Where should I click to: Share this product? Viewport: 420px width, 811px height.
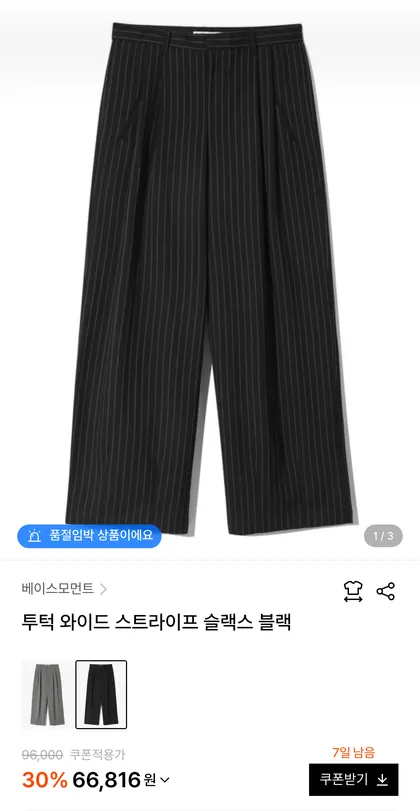click(x=385, y=591)
